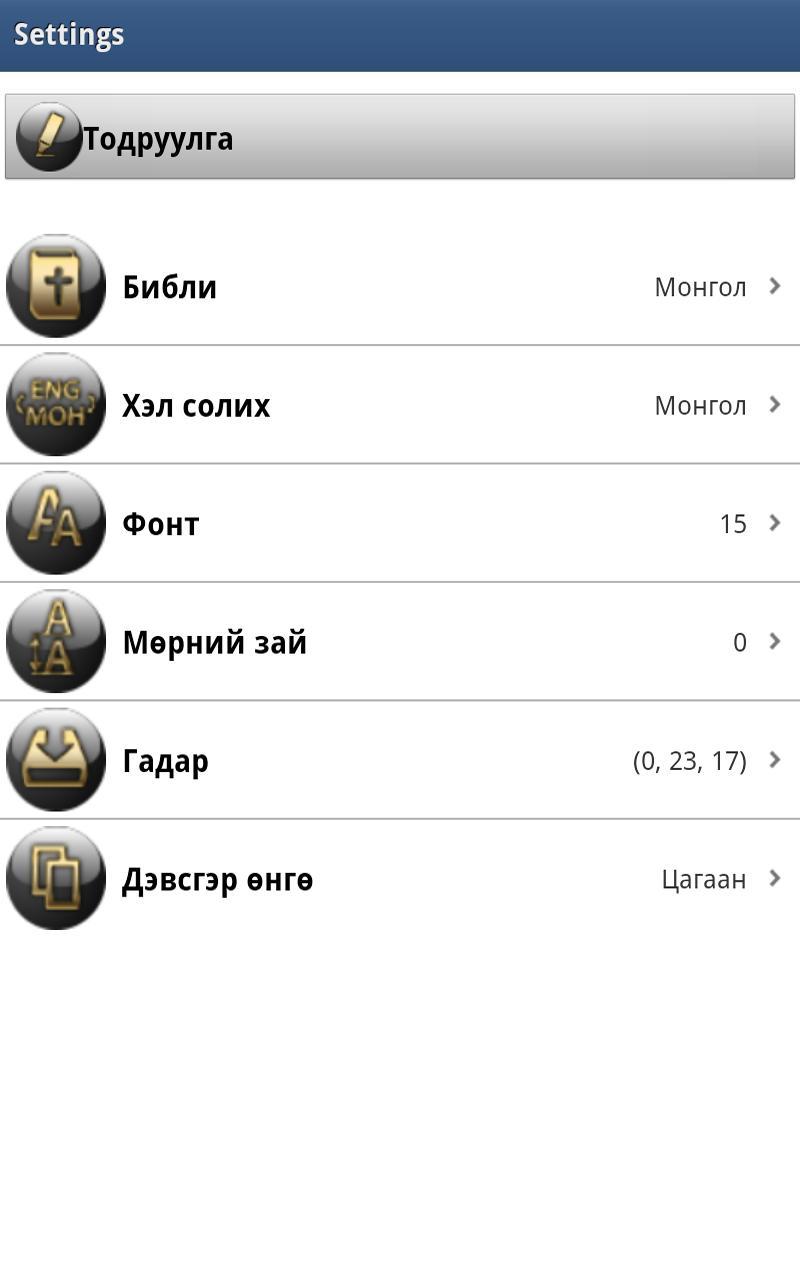This screenshot has width=800, height=1280.
Task: Click the line spacing icon for Мөрний зай
Action: coord(57,641)
